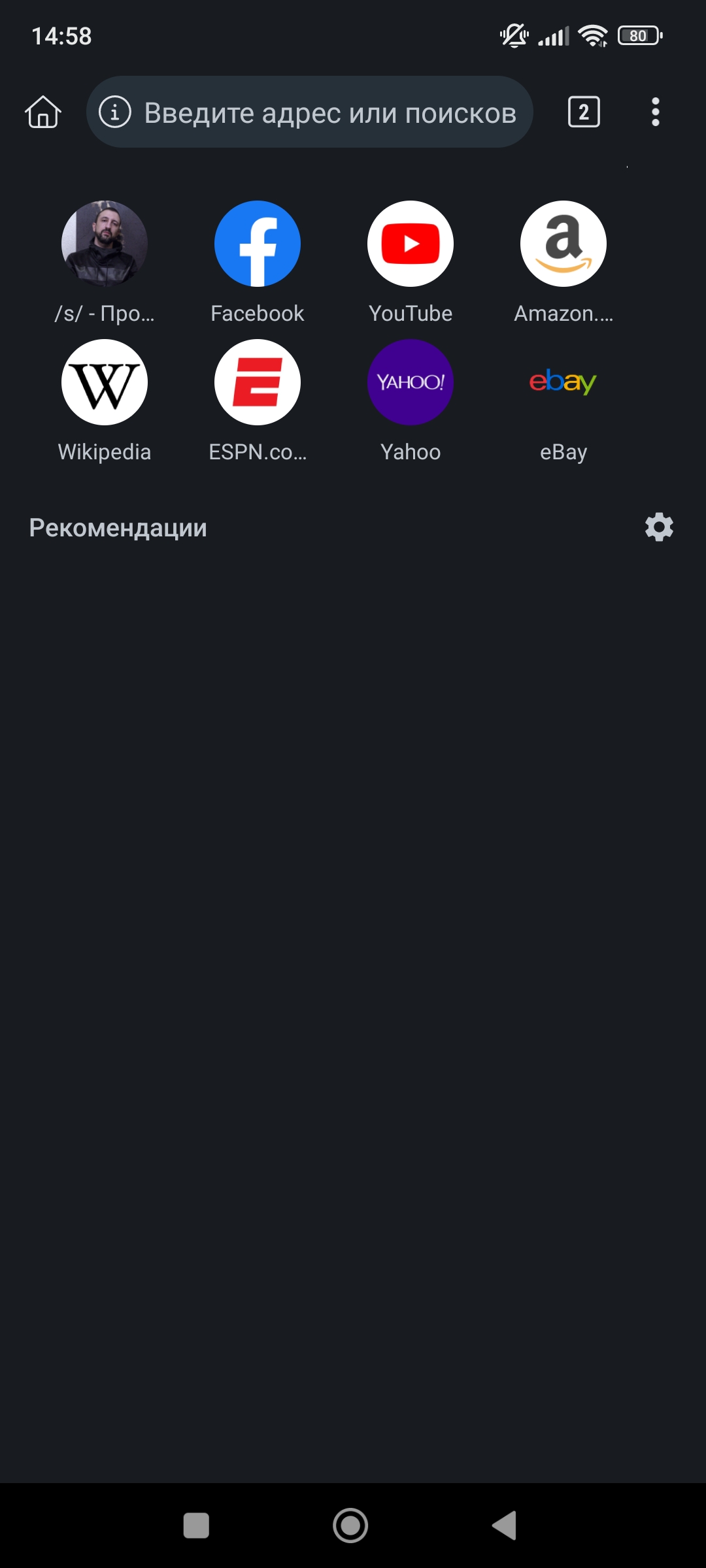
Task: Open the Facebook shortcut
Action: point(258,244)
